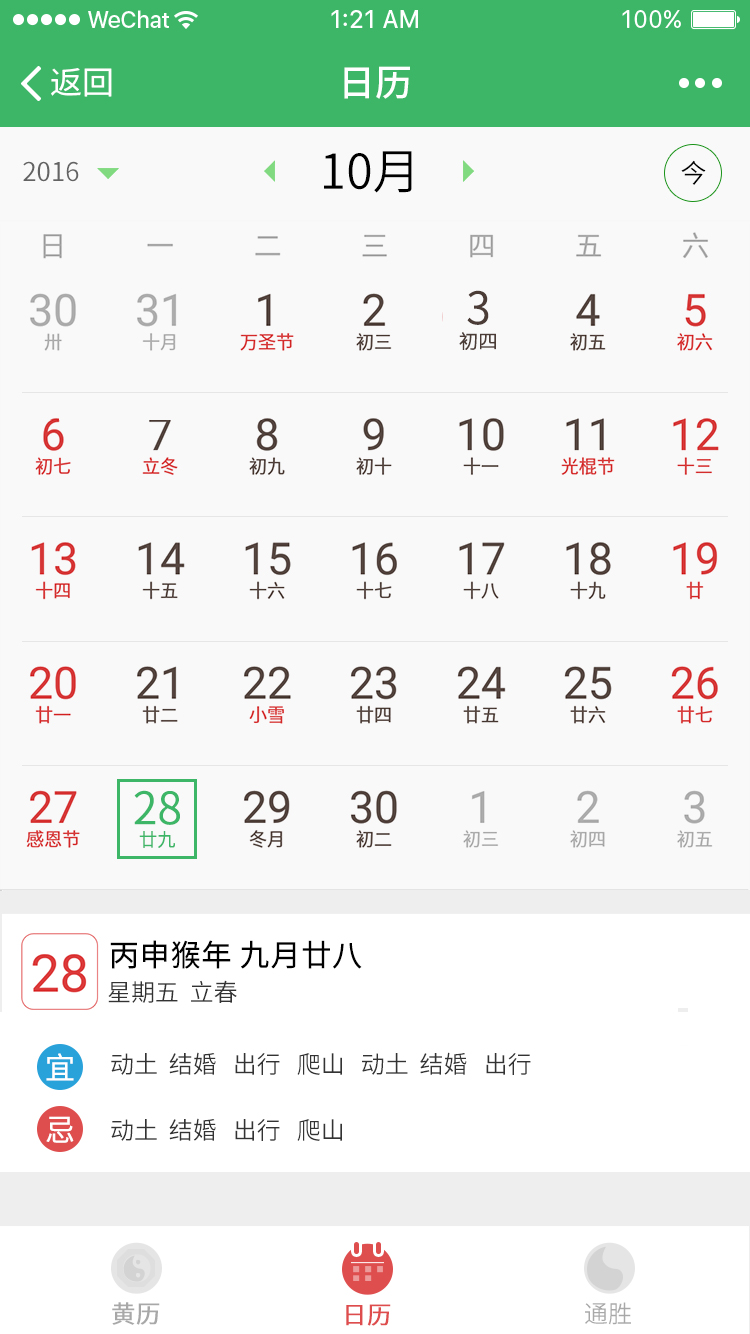Open the 2016 year dropdown

71,172
